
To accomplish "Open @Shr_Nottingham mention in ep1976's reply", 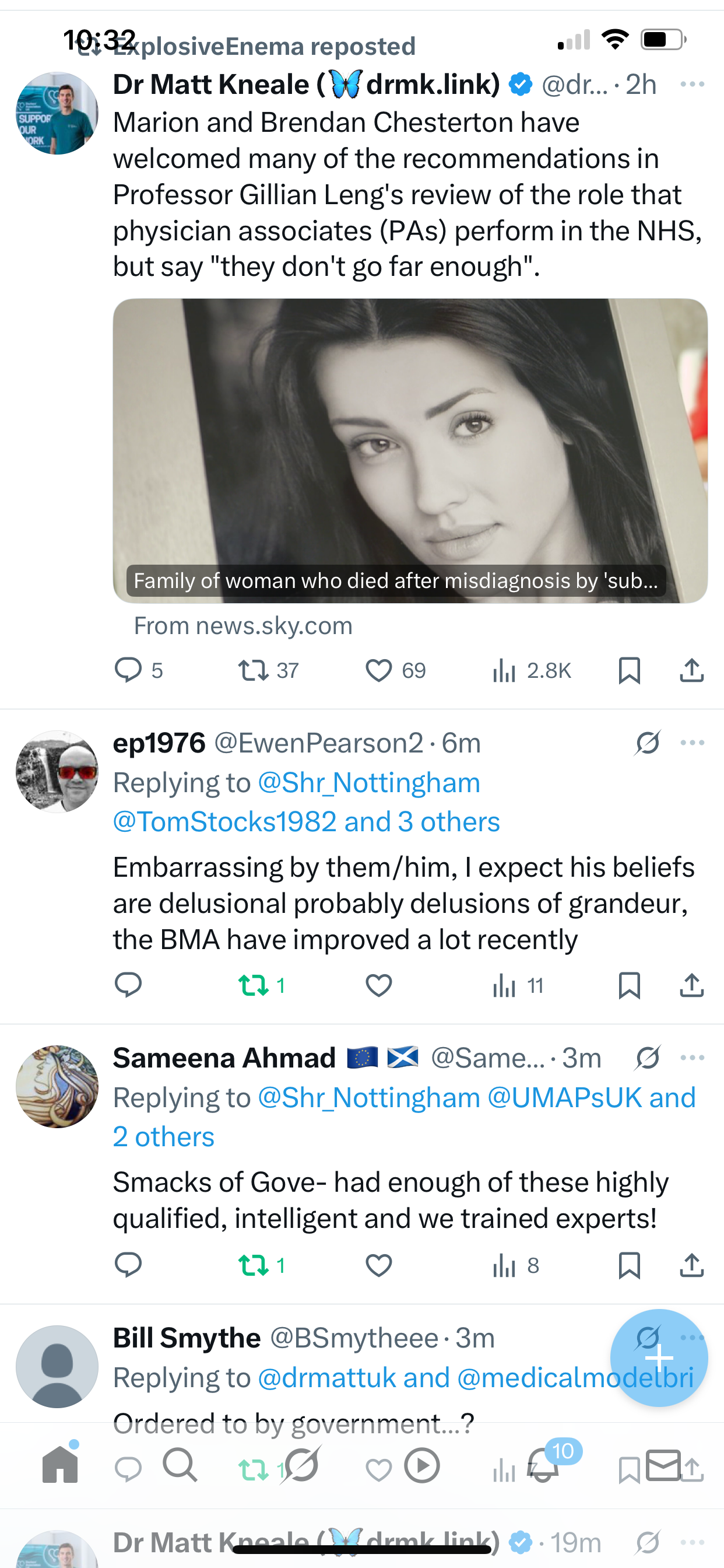I will click(368, 783).
